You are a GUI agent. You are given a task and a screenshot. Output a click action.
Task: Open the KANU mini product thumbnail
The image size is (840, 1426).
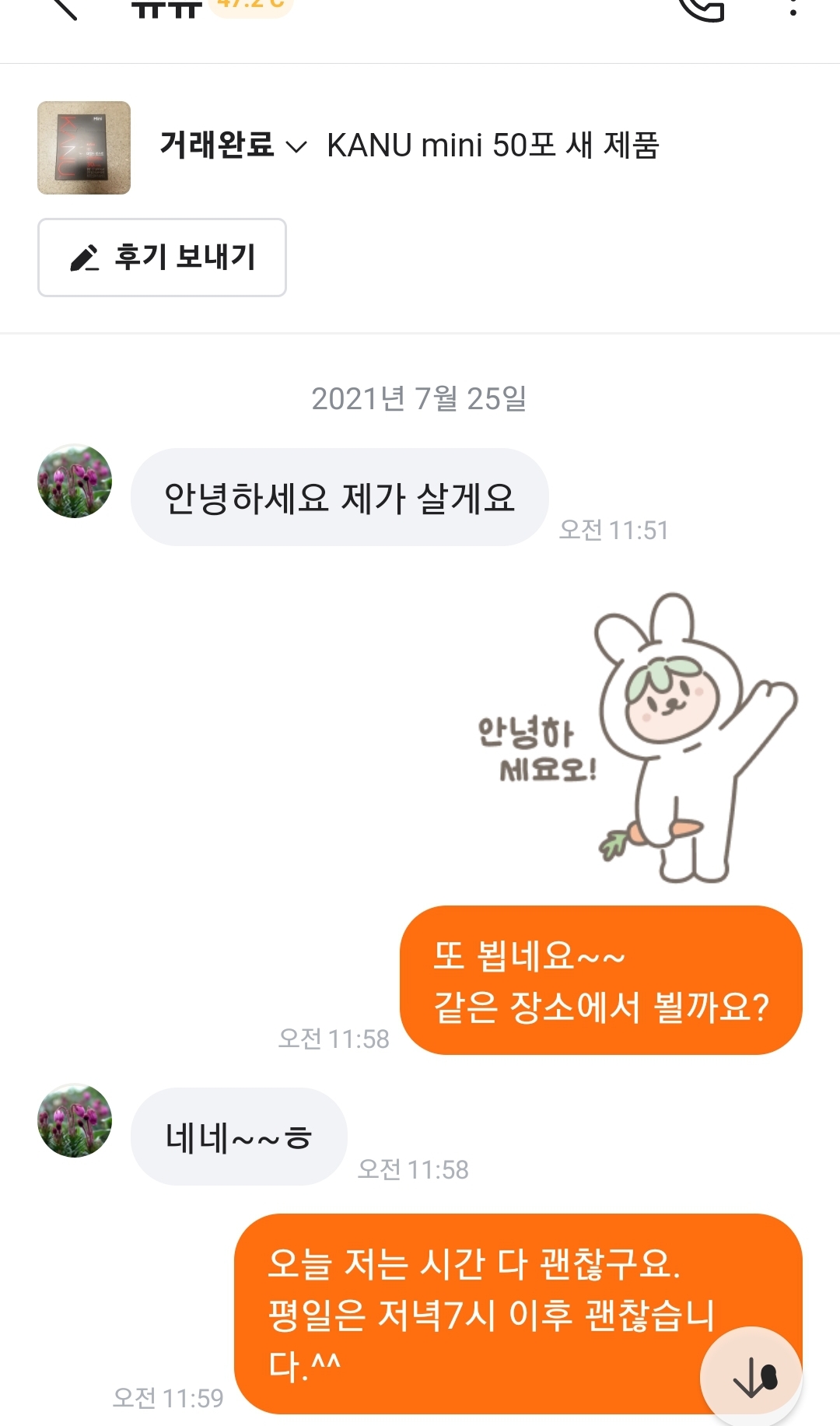(84, 148)
